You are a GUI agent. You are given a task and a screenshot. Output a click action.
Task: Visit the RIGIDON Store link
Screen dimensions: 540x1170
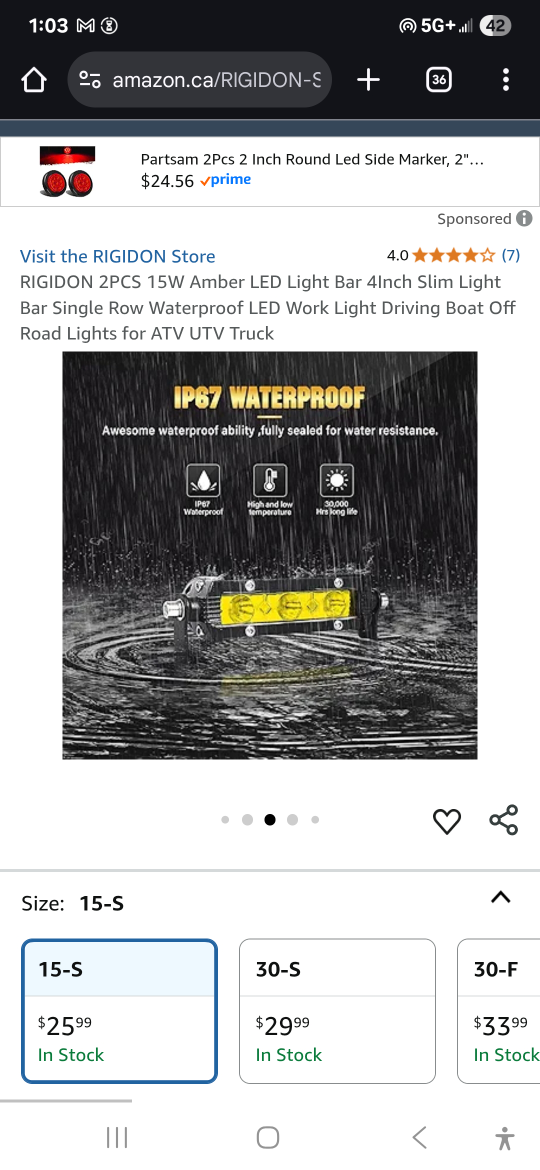(x=117, y=256)
